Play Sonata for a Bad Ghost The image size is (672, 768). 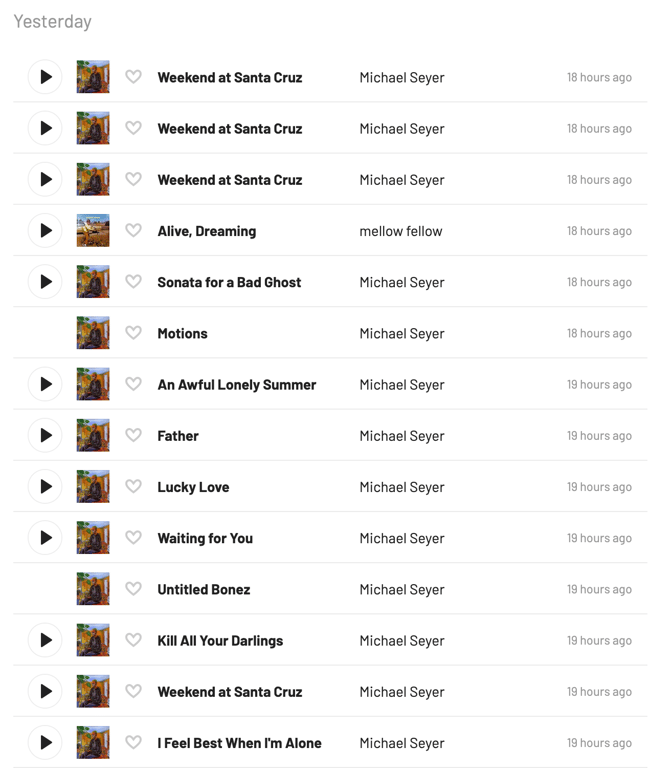pos(45,282)
